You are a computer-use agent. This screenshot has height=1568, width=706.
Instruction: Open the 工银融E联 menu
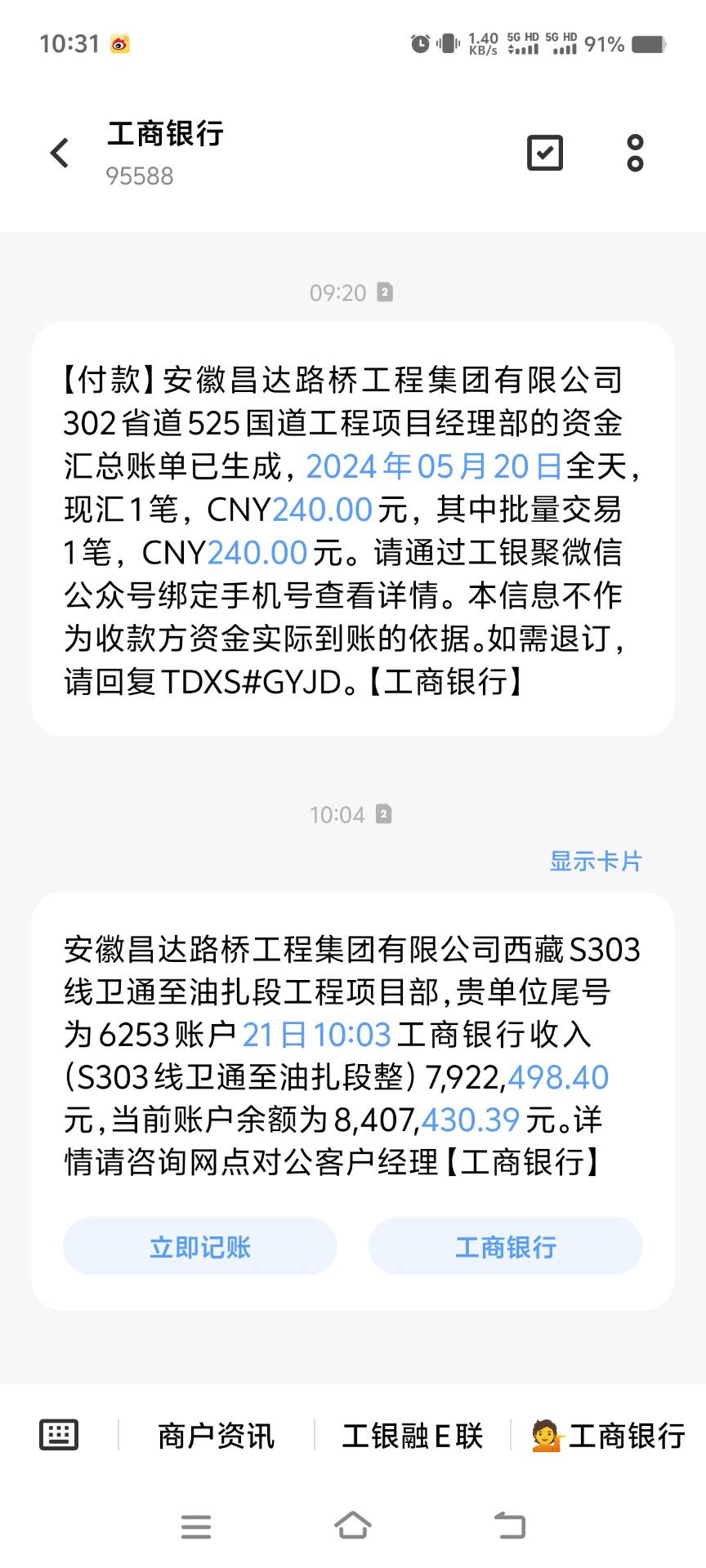pos(413,1436)
